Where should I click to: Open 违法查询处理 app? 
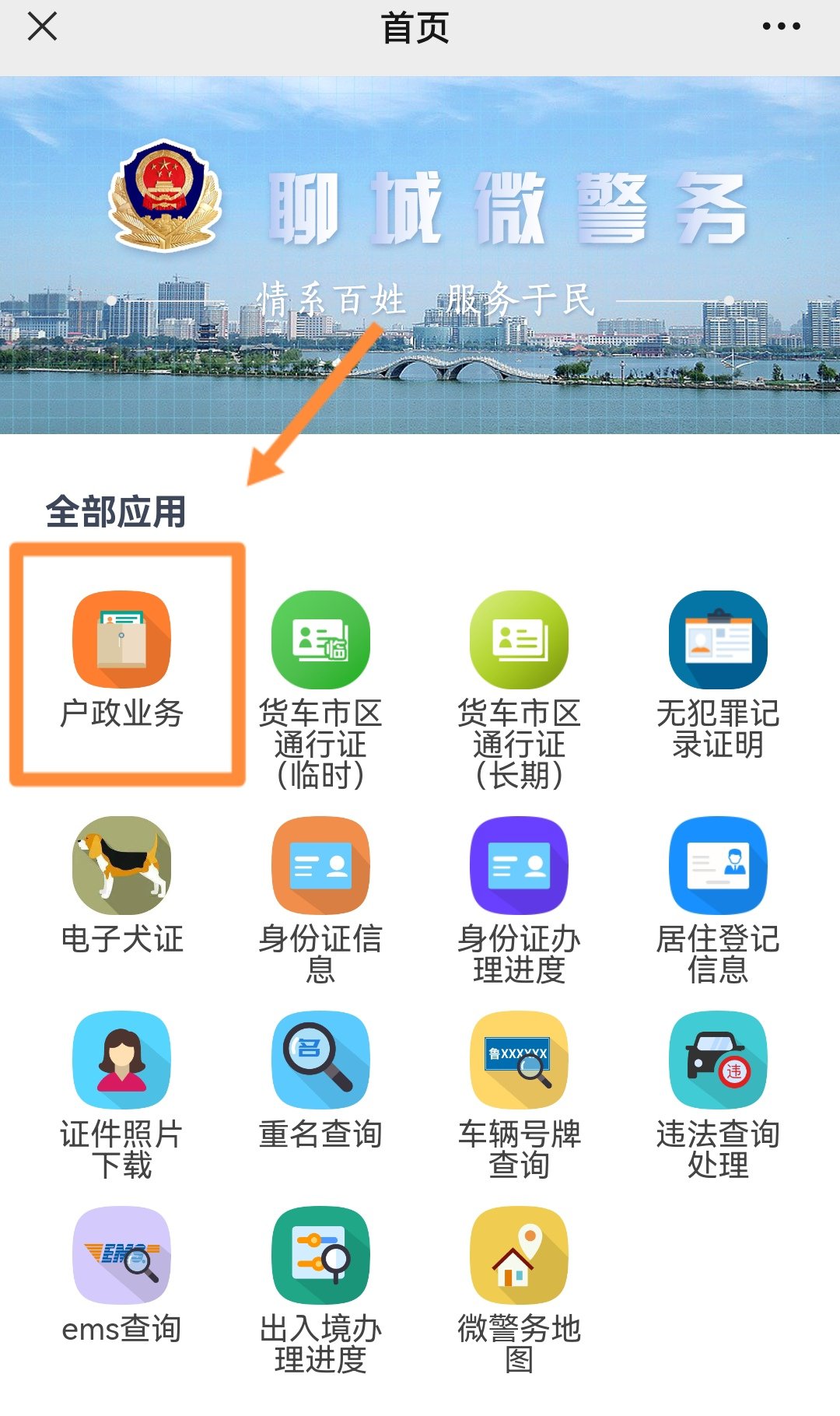pos(718,1060)
